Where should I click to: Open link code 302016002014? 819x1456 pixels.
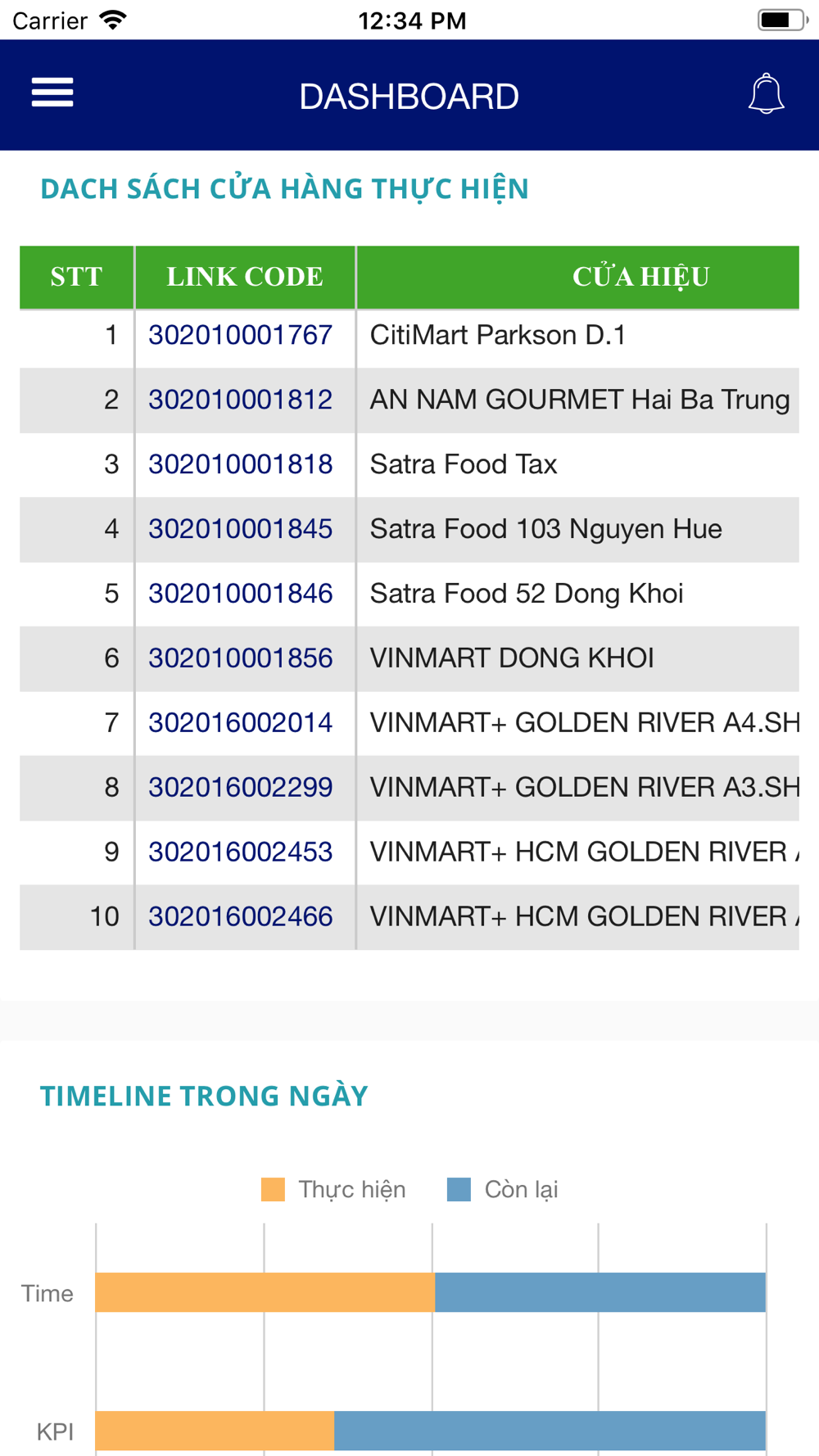coord(240,723)
